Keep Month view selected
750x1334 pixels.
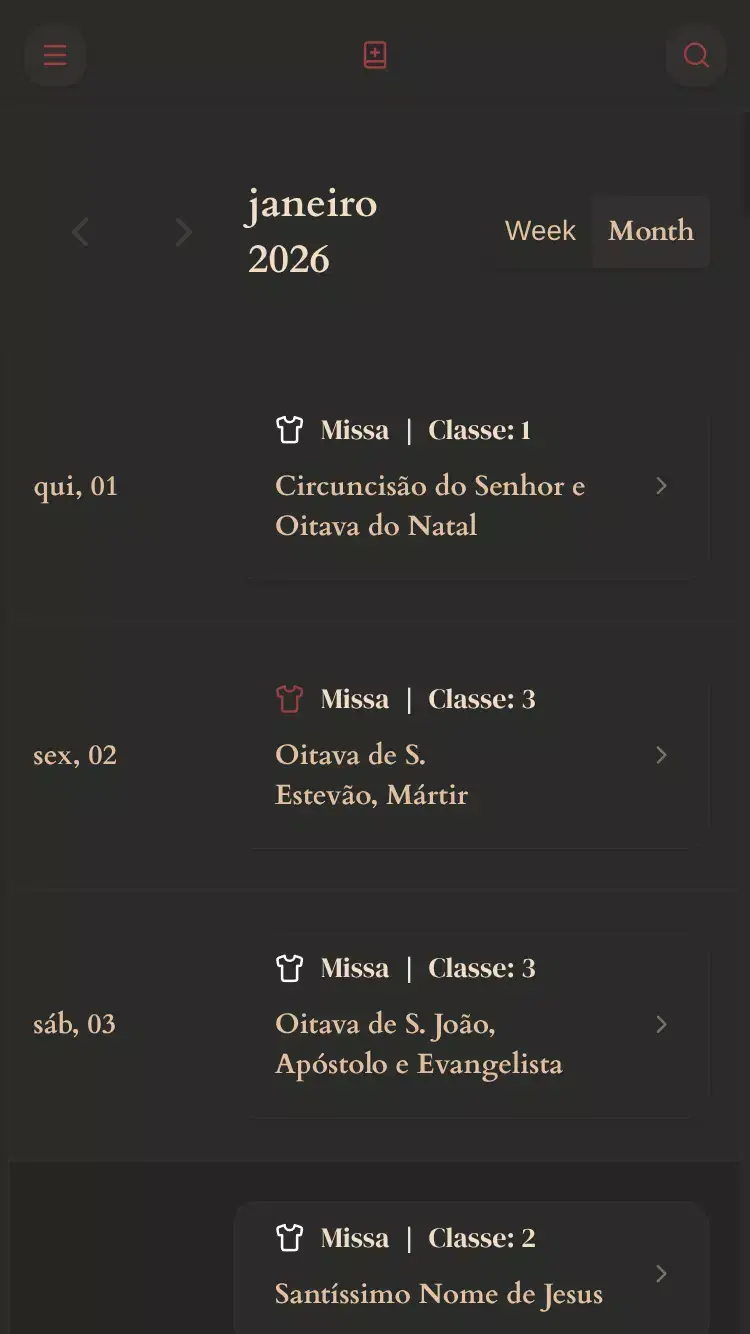pos(651,231)
